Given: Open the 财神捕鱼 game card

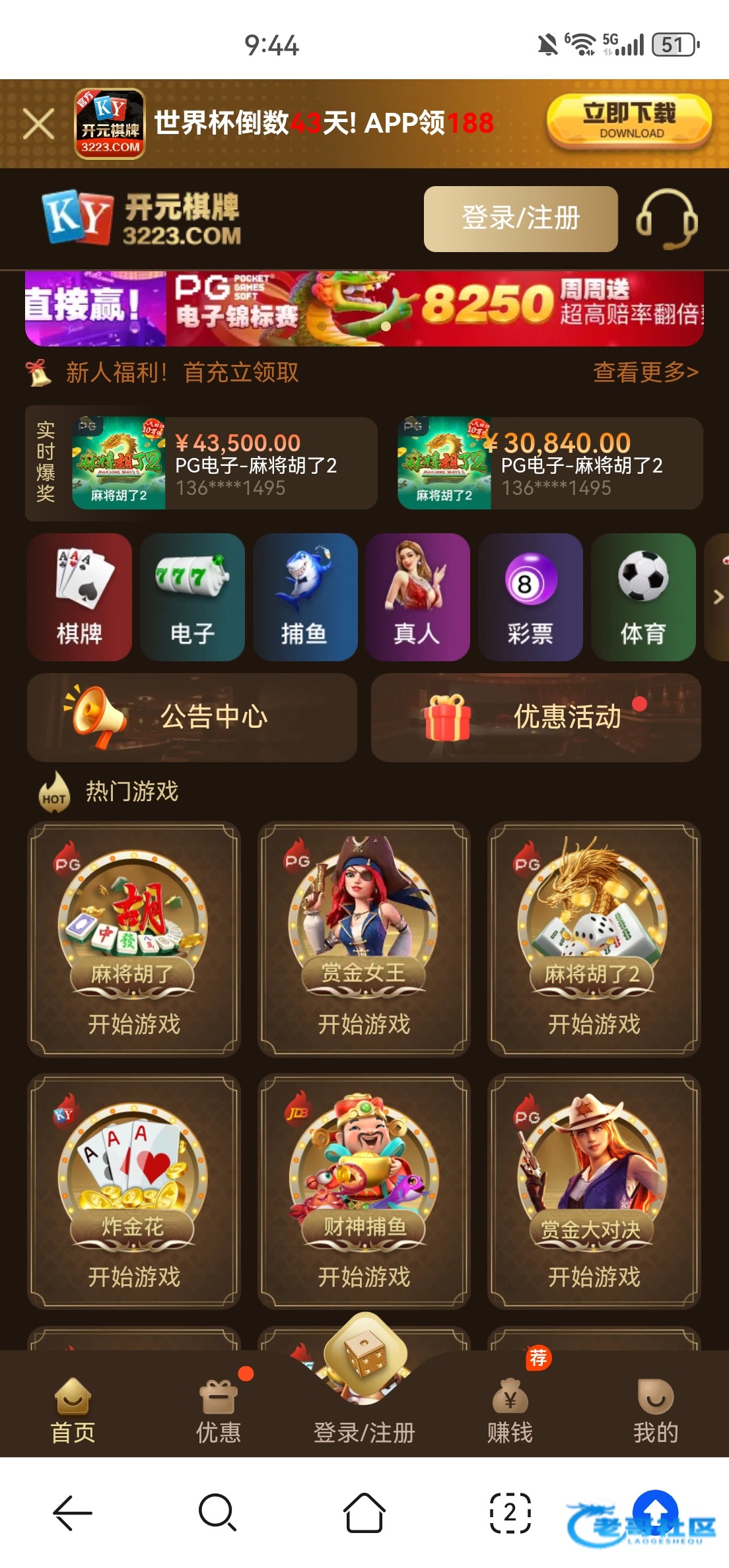Looking at the screenshot, I should point(364,1191).
